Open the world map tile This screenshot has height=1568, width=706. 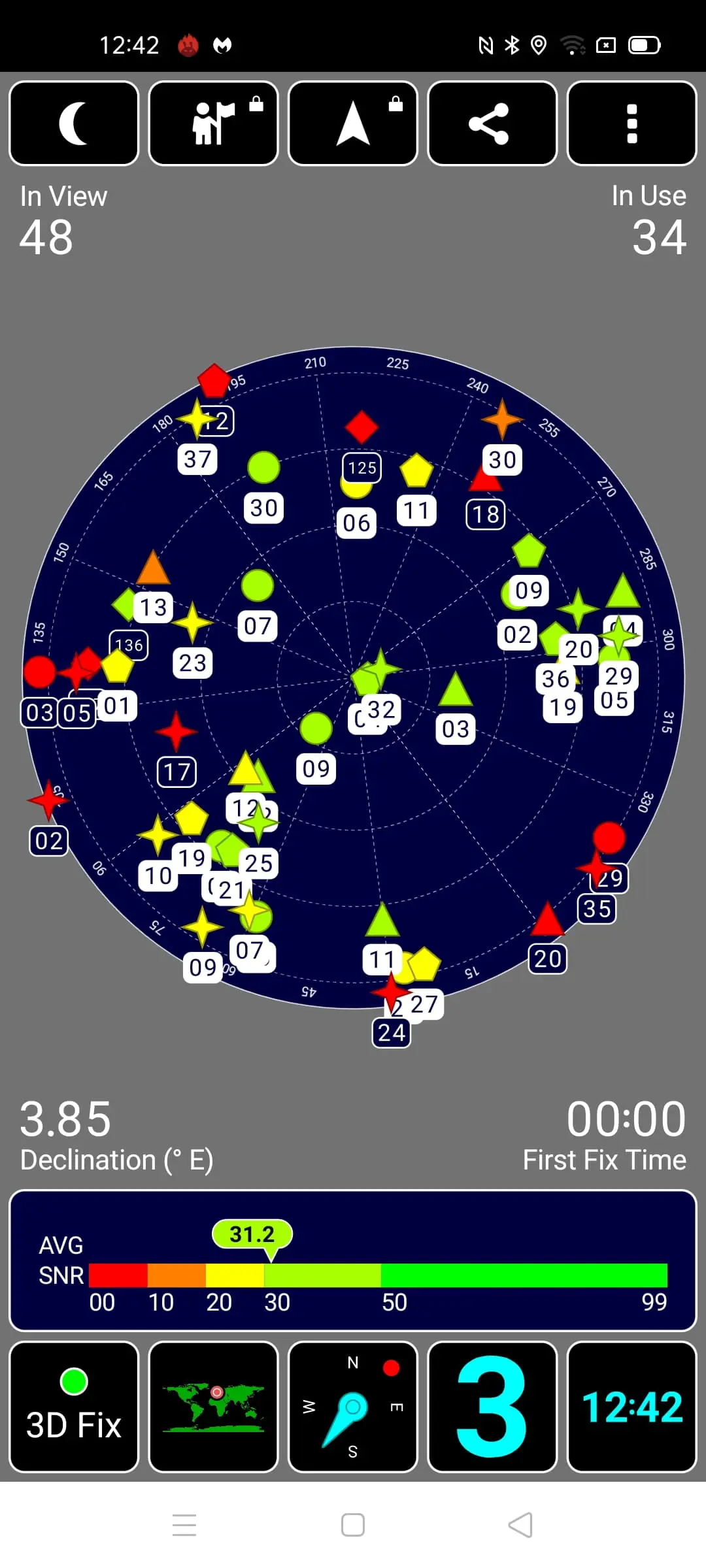pyautogui.click(x=214, y=1407)
